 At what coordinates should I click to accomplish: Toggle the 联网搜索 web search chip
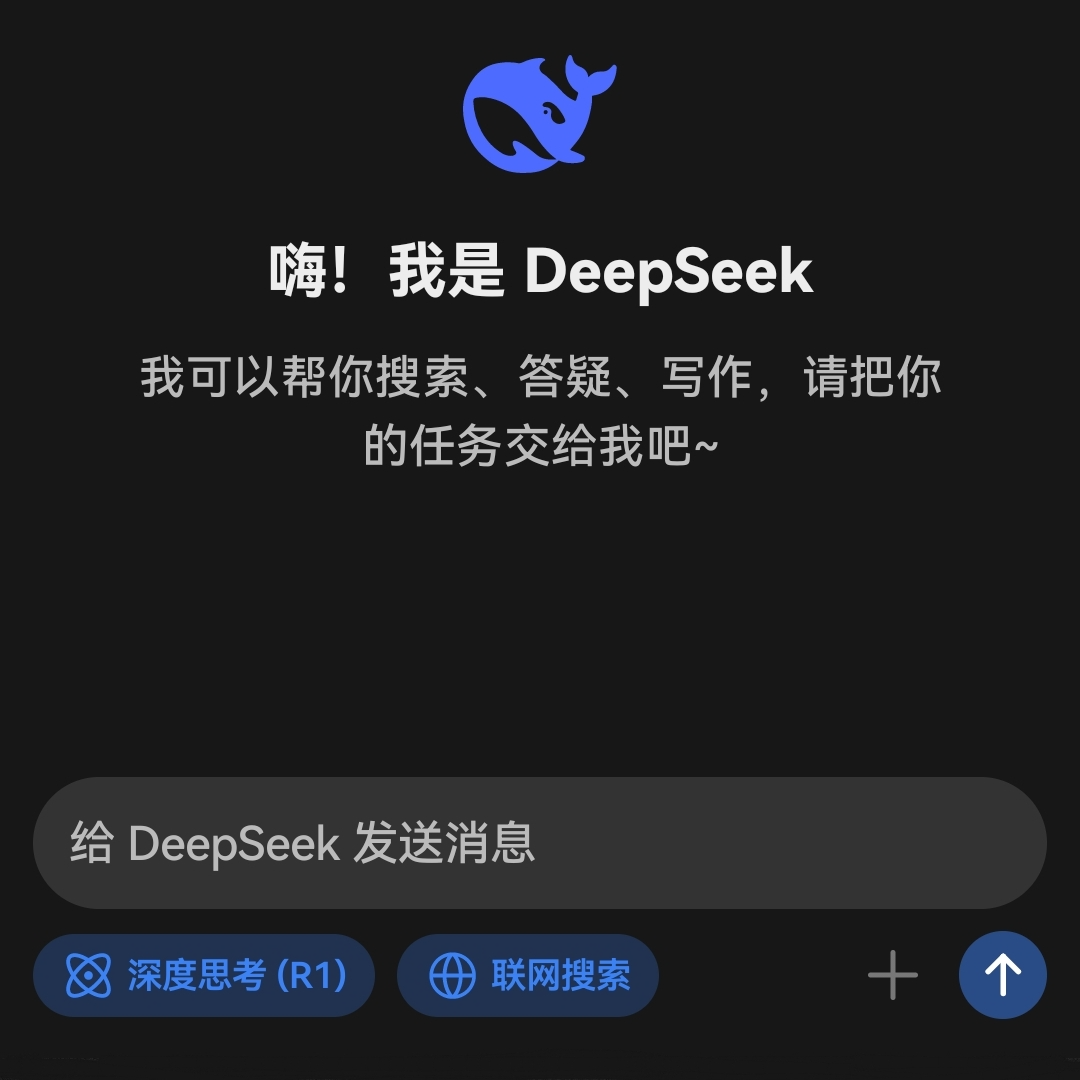point(528,975)
